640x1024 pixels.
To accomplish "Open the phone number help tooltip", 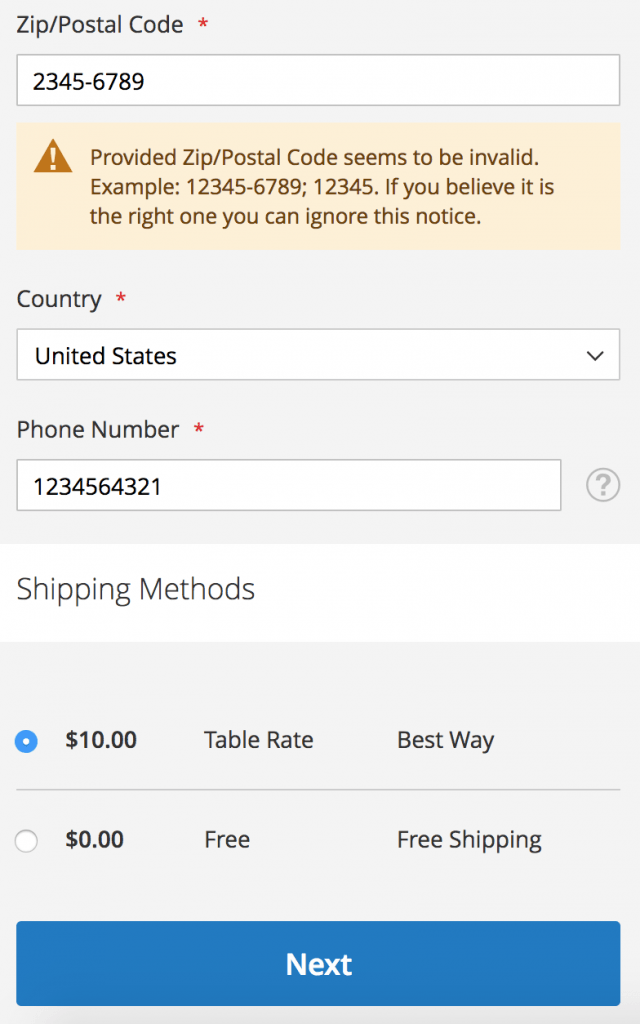I will coord(602,486).
